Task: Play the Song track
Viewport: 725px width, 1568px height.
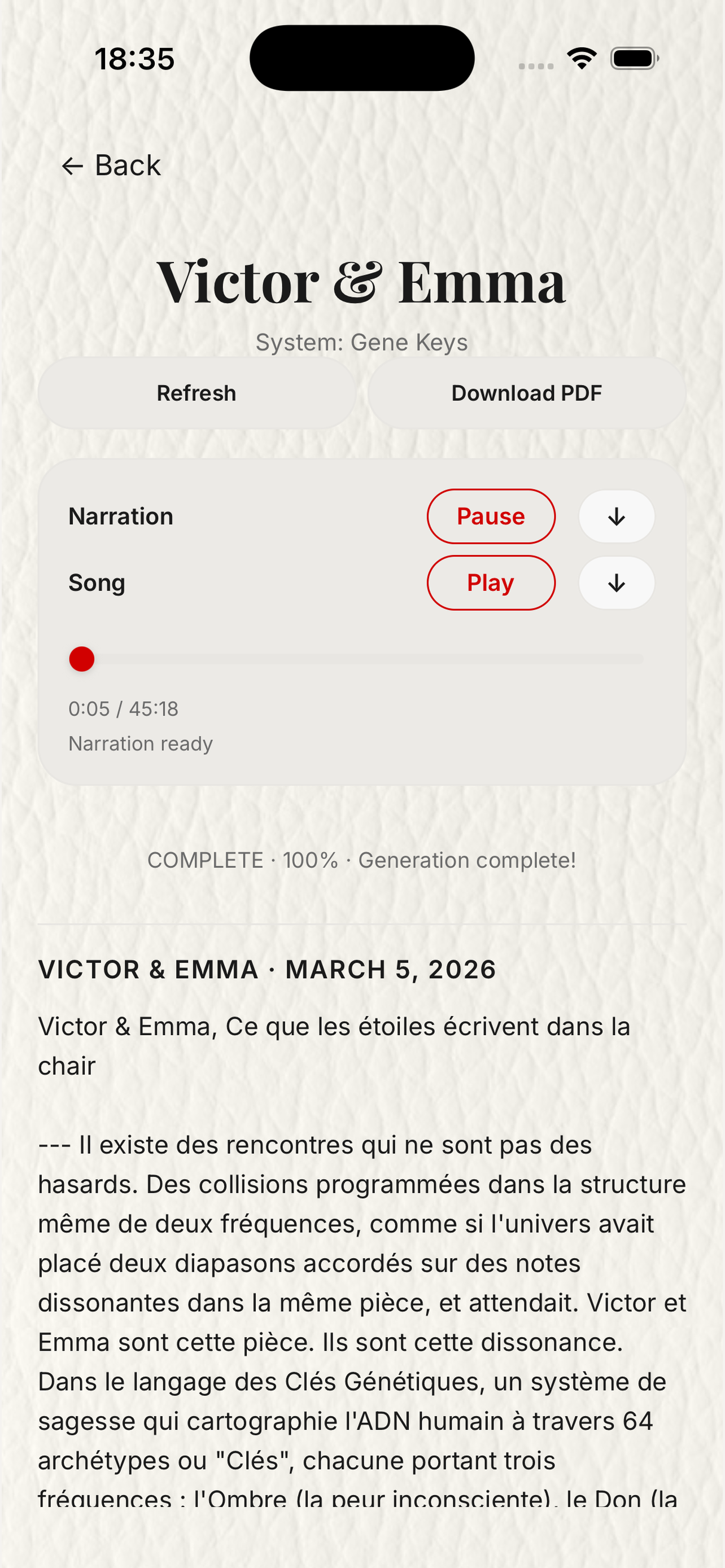Action: (490, 582)
